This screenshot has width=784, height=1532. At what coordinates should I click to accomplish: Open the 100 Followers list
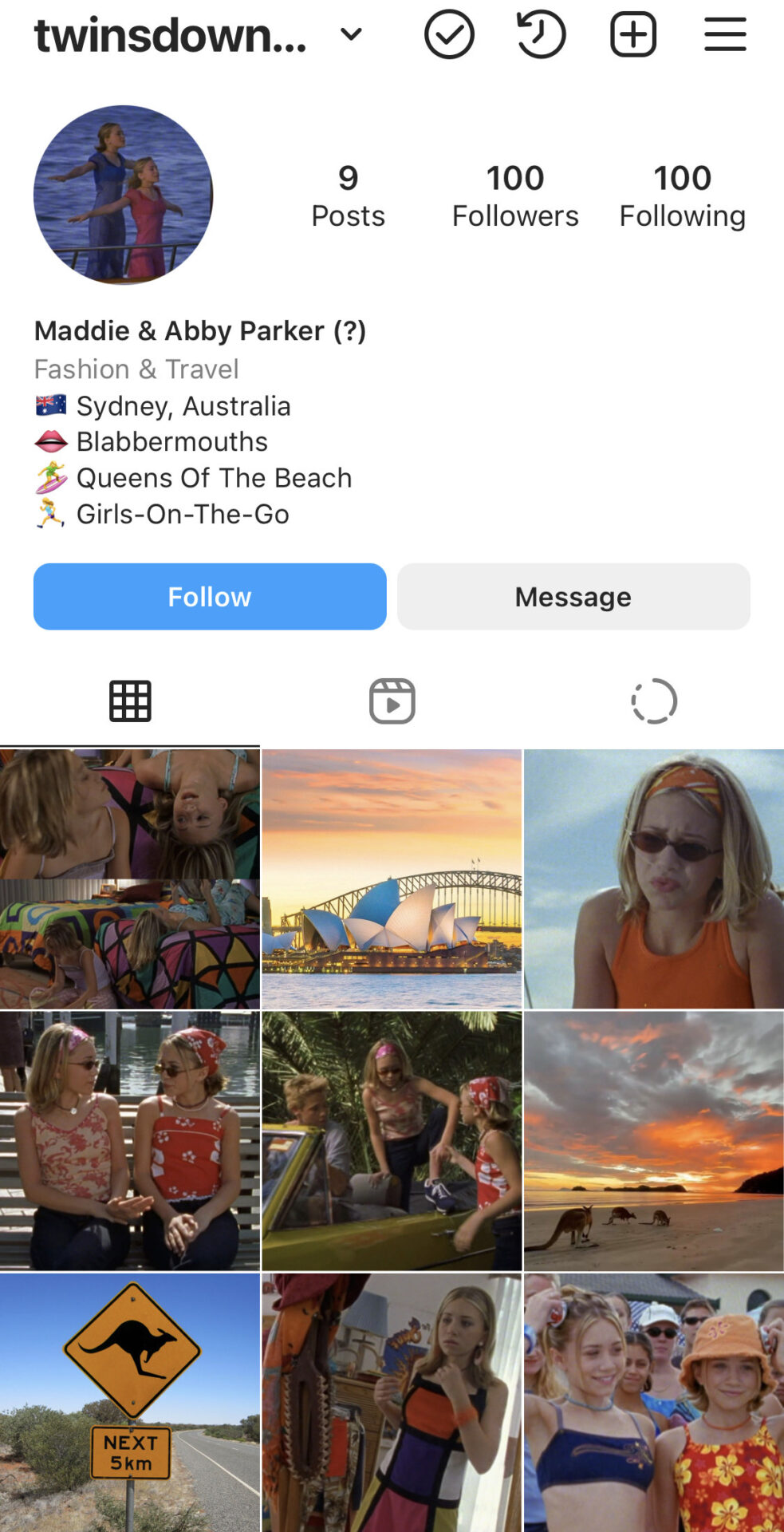(515, 195)
